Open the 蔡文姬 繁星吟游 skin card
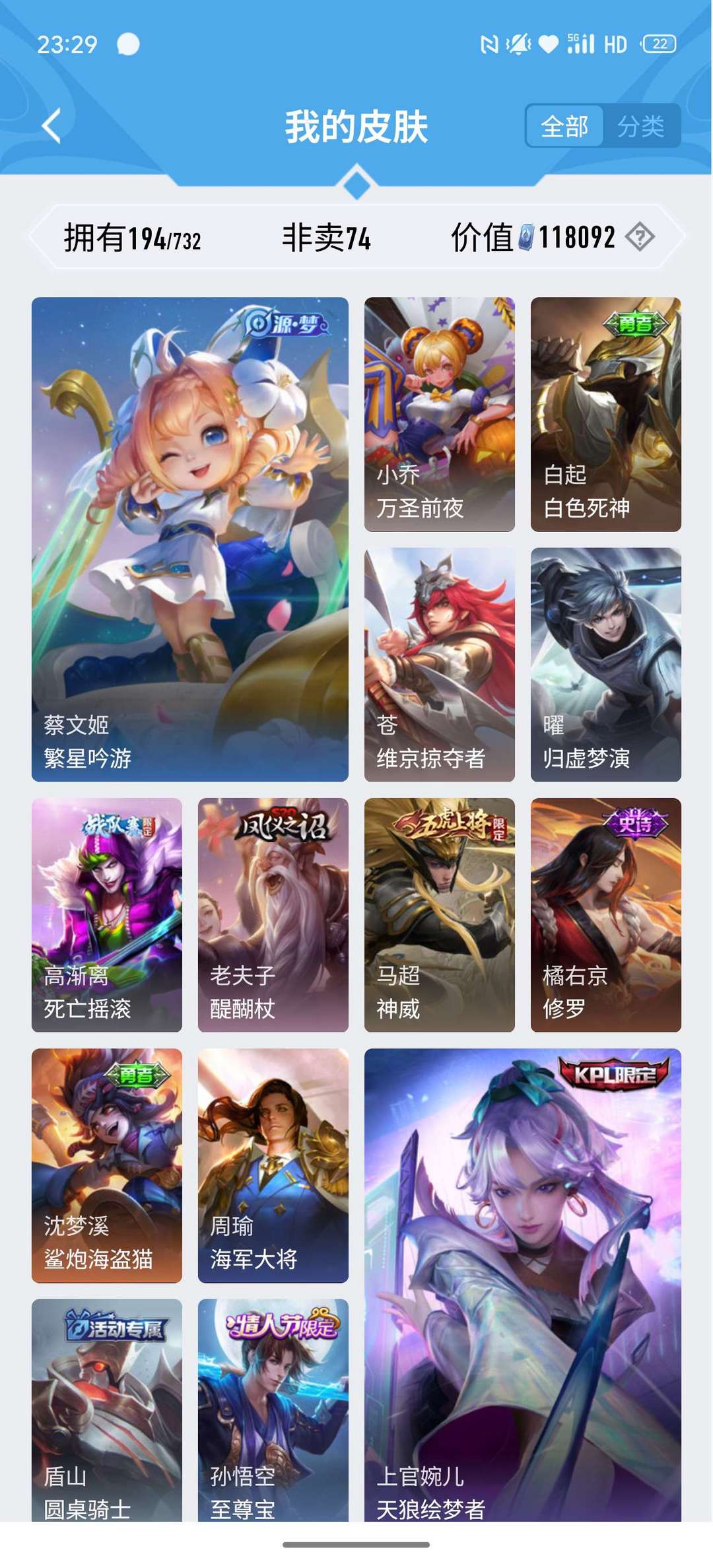 (190, 539)
